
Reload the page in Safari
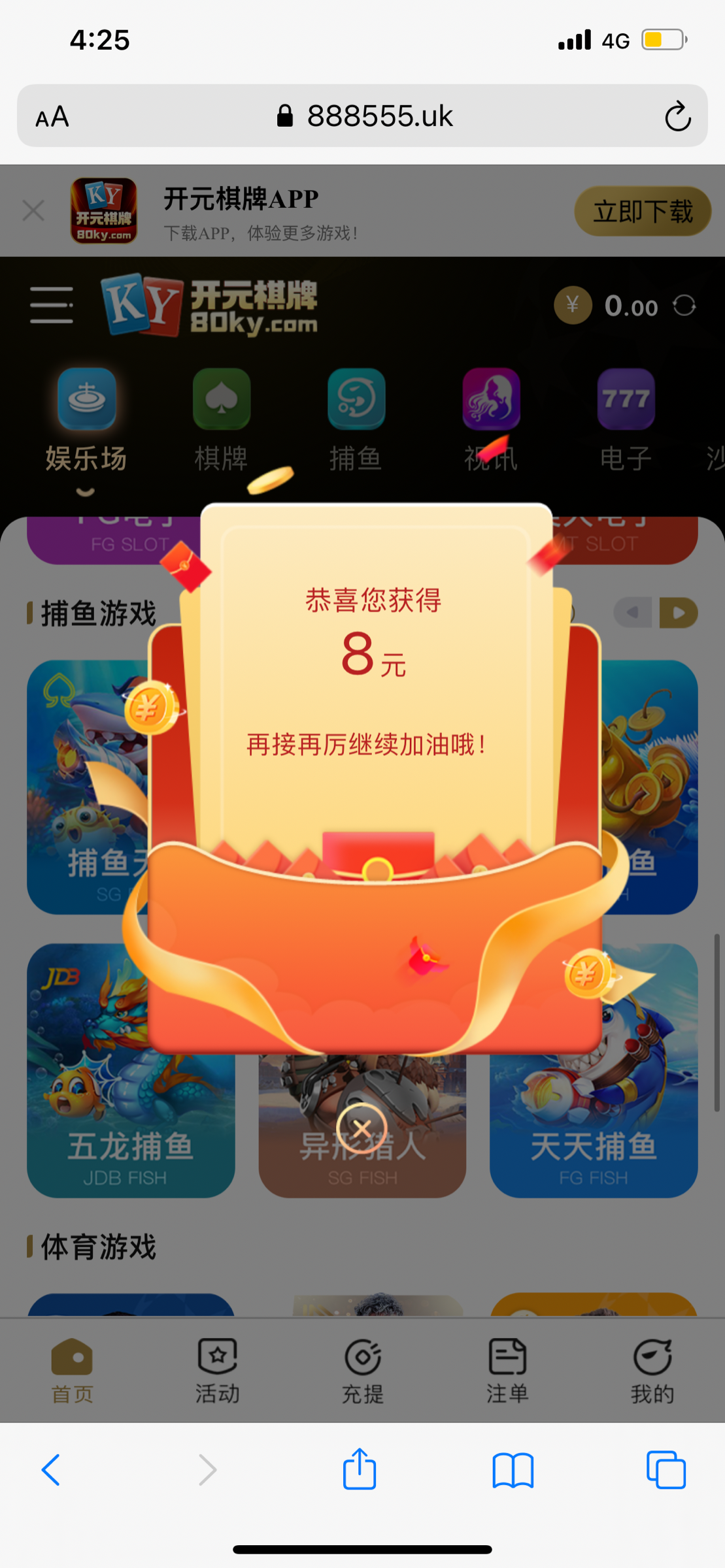tap(677, 116)
